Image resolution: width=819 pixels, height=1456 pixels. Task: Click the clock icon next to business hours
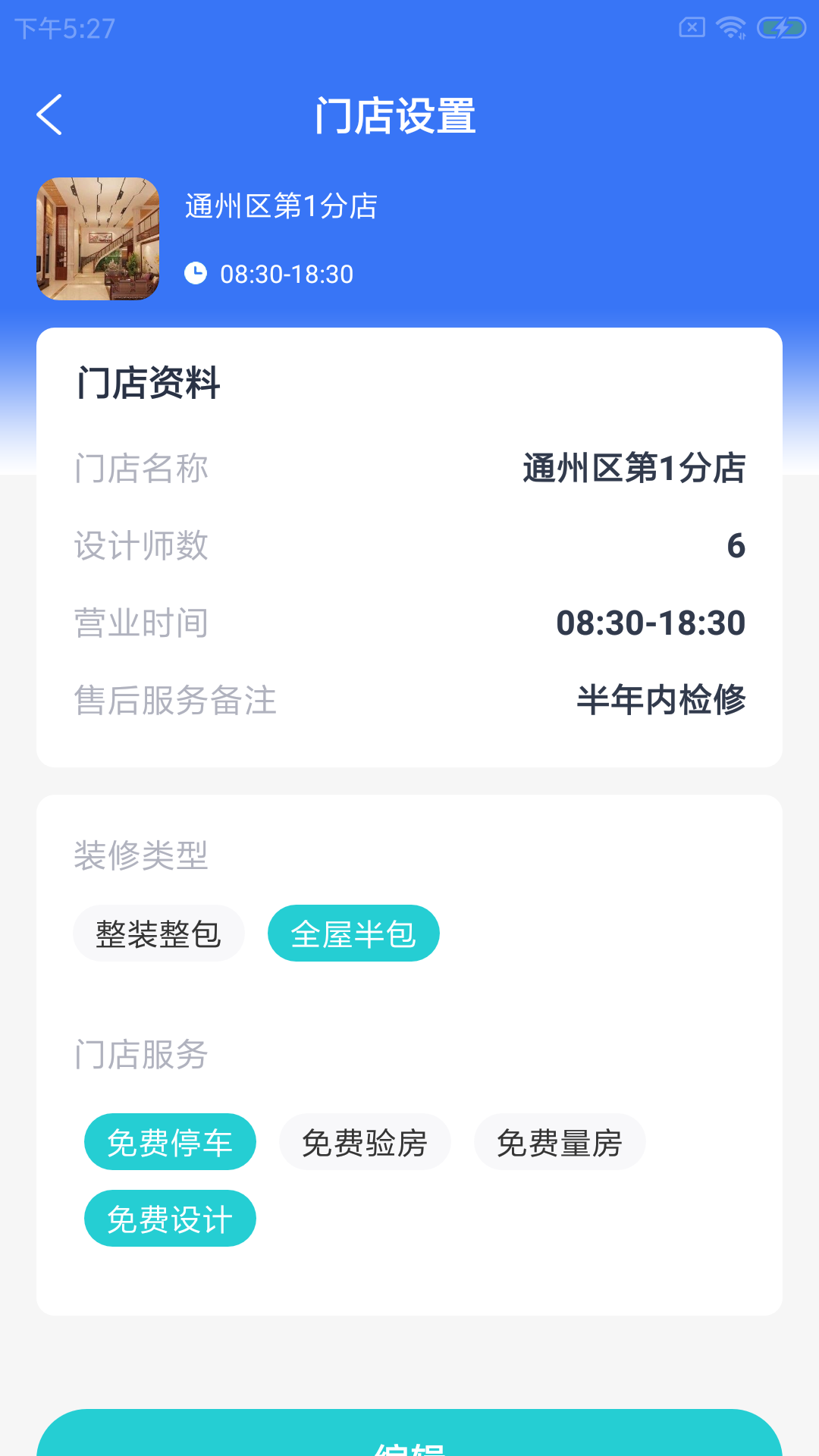click(x=196, y=273)
